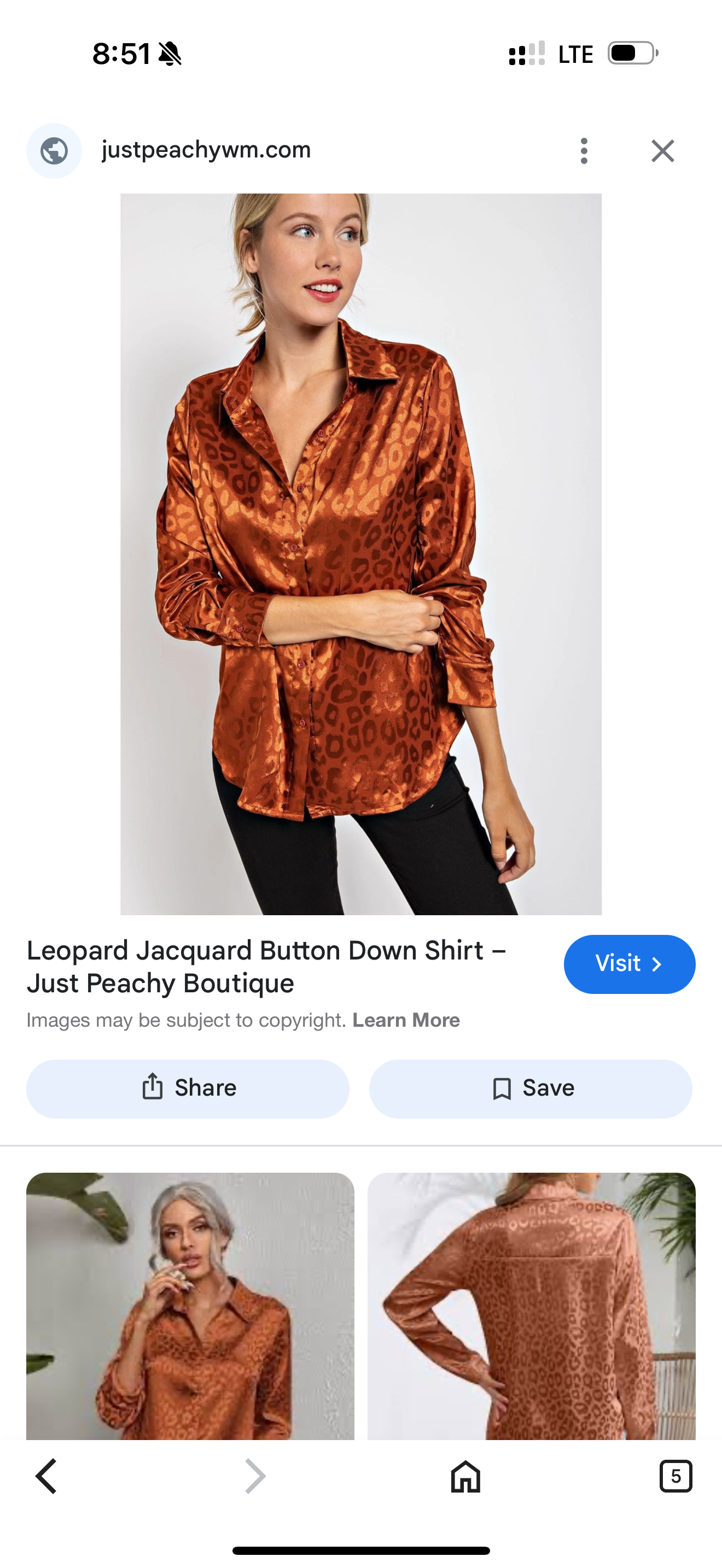Open the tab switcher showing 5 tabs
Image resolution: width=722 pixels, height=1568 pixels.
pyautogui.click(x=676, y=1476)
